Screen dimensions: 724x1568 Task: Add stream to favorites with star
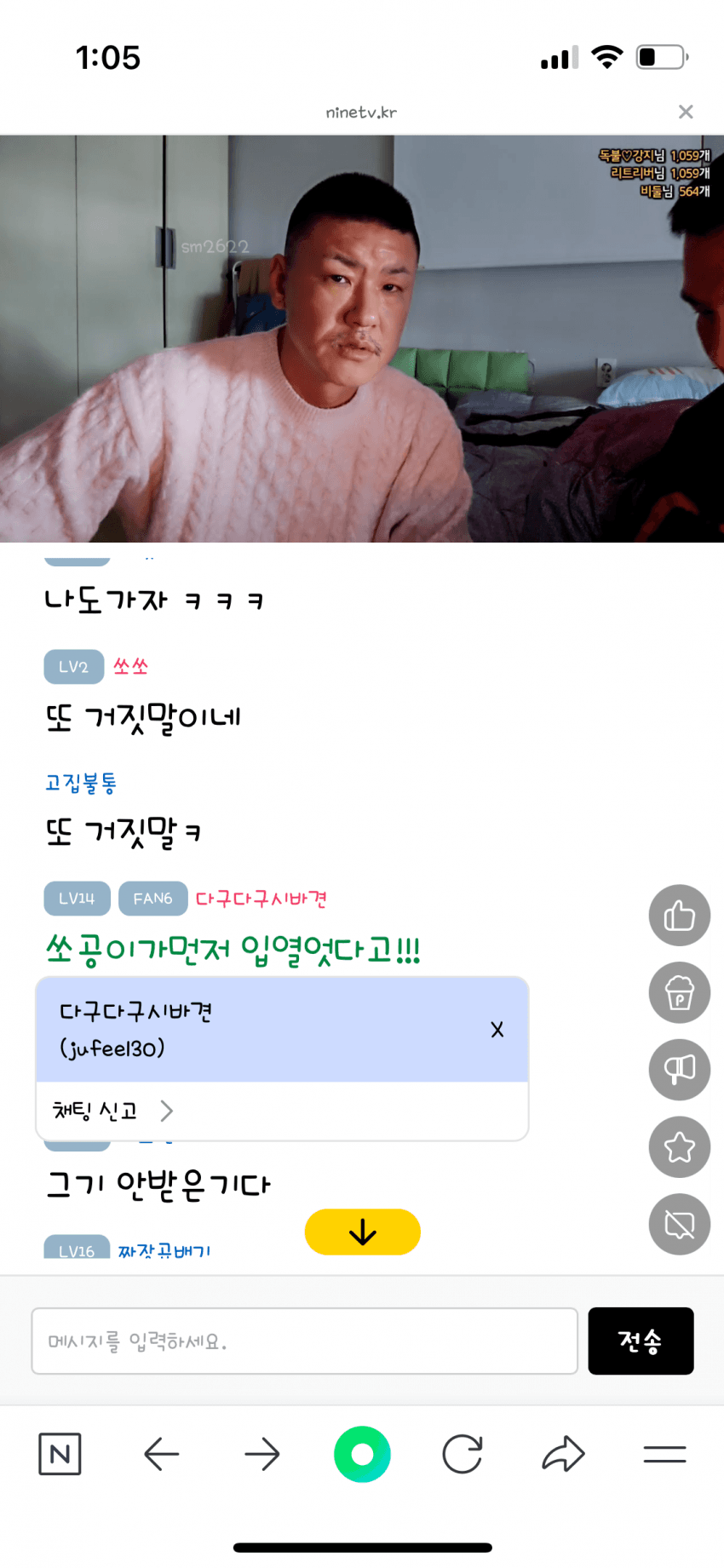click(x=679, y=1147)
